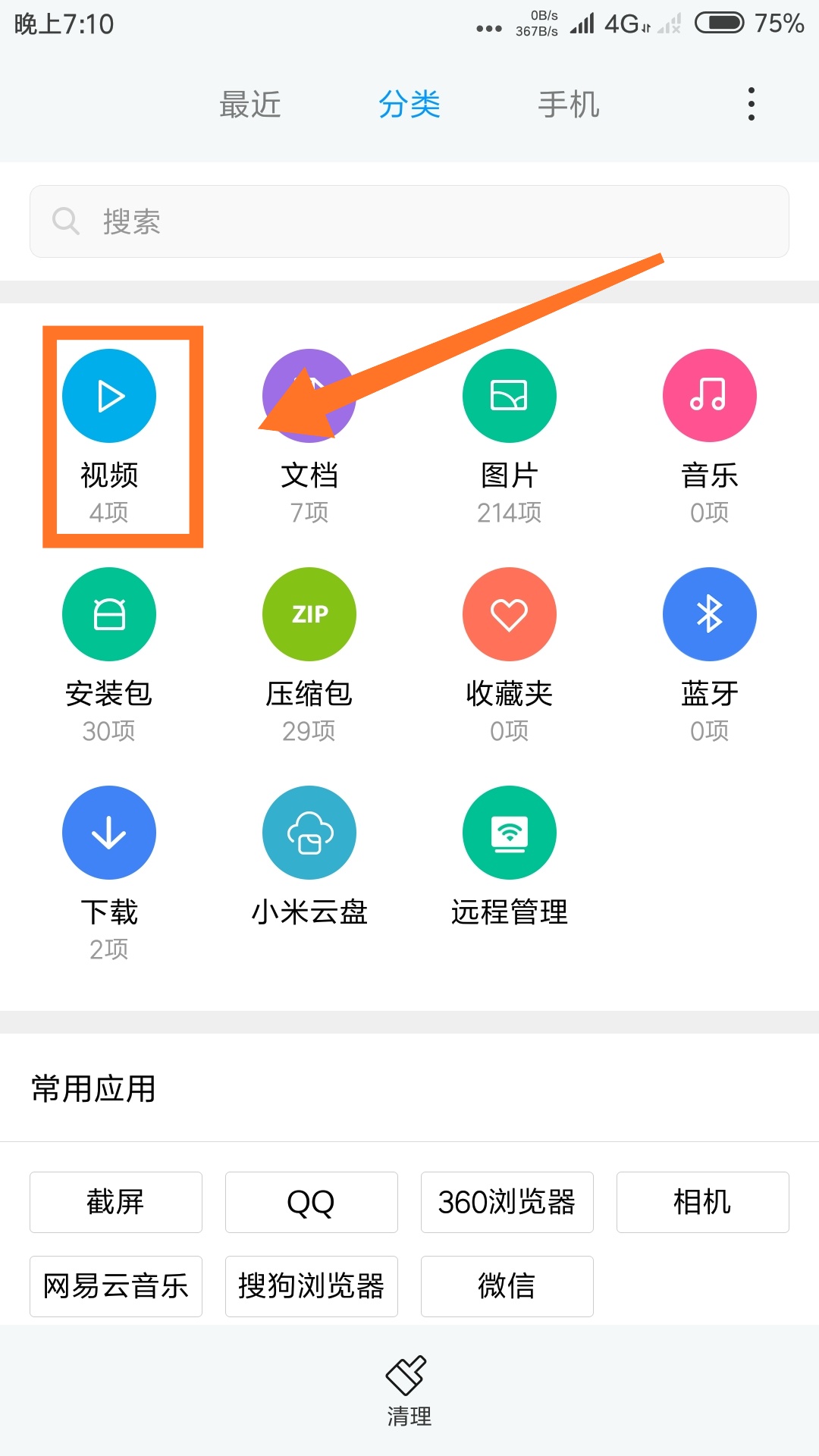
Task: Switch to the 最近 tab
Action: point(250,105)
